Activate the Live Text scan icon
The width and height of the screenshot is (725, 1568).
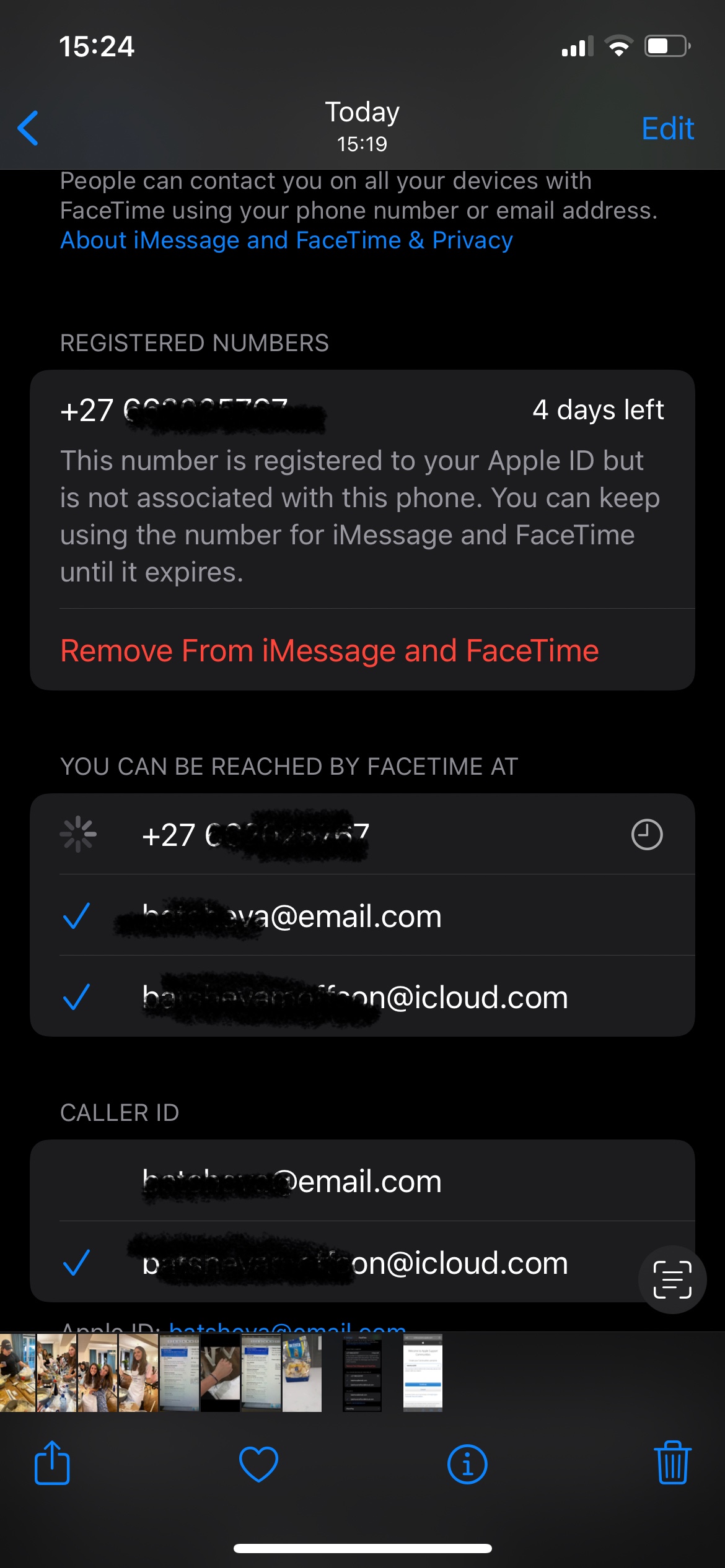click(672, 1279)
